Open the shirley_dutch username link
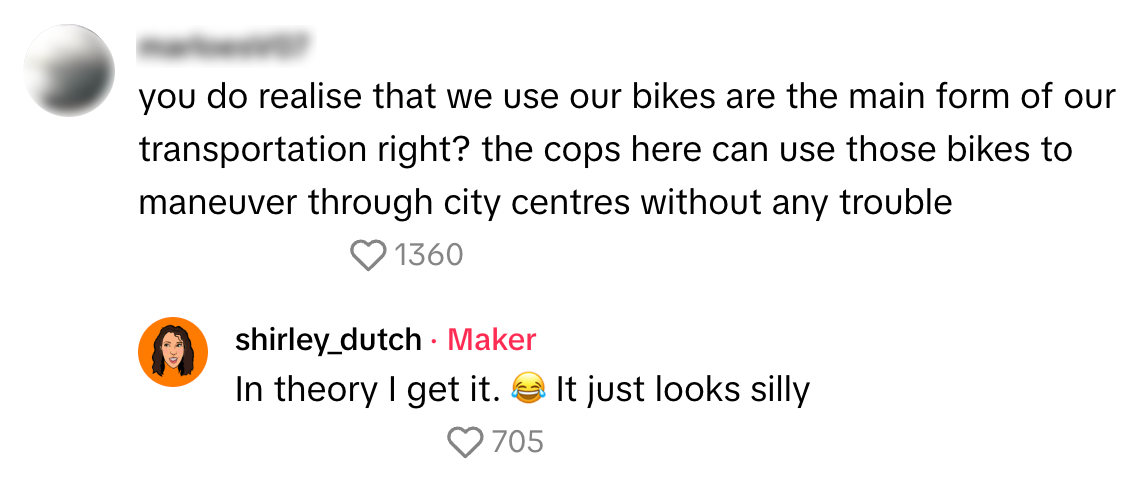The height and width of the screenshot is (480, 1136). (328, 340)
